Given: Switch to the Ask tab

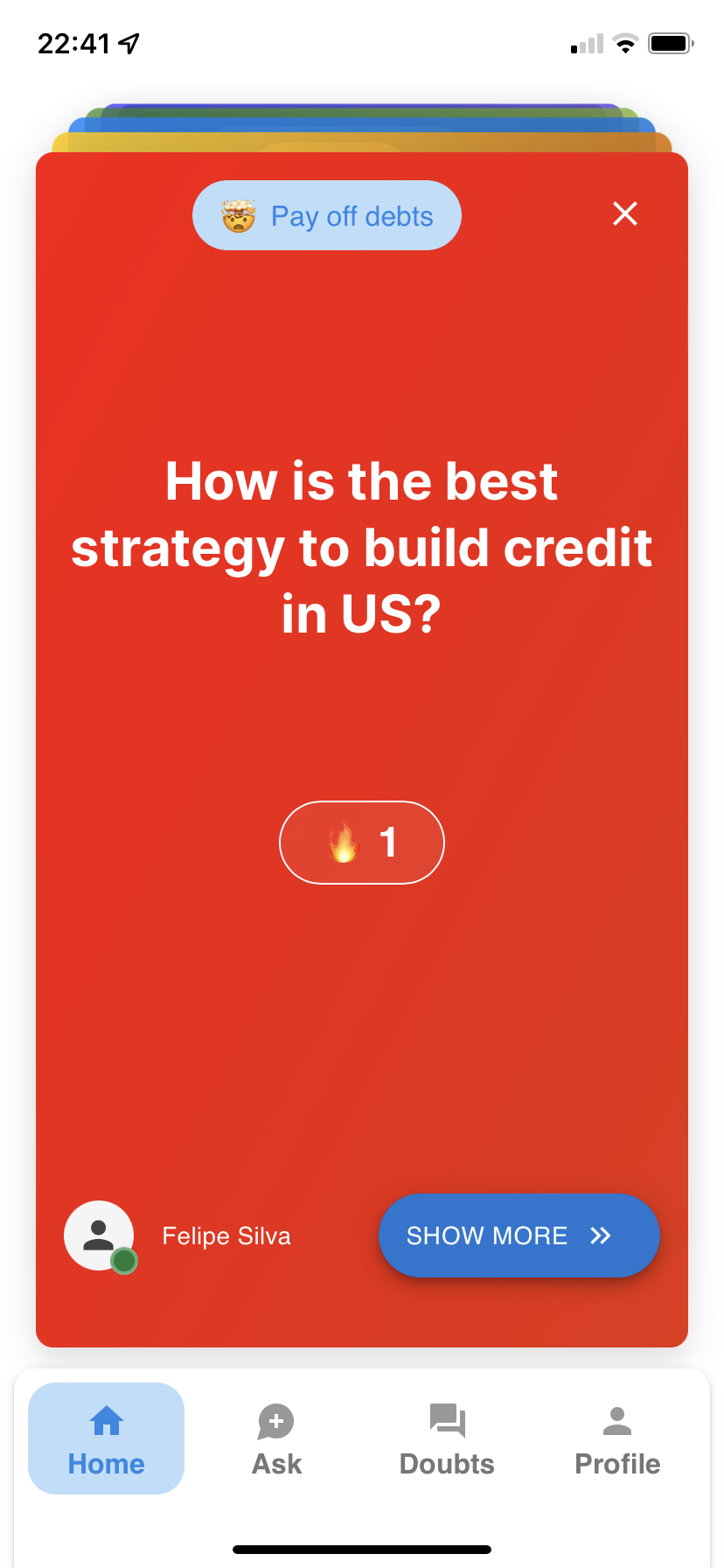Looking at the screenshot, I should coord(276,1438).
